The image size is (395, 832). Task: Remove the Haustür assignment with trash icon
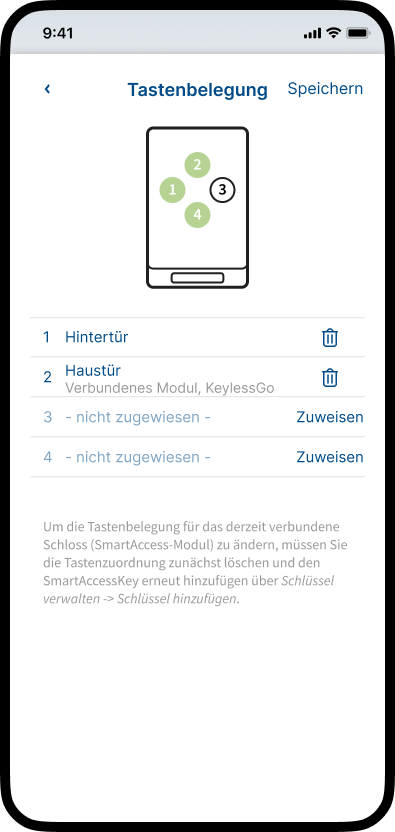click(x=330, y=377)
